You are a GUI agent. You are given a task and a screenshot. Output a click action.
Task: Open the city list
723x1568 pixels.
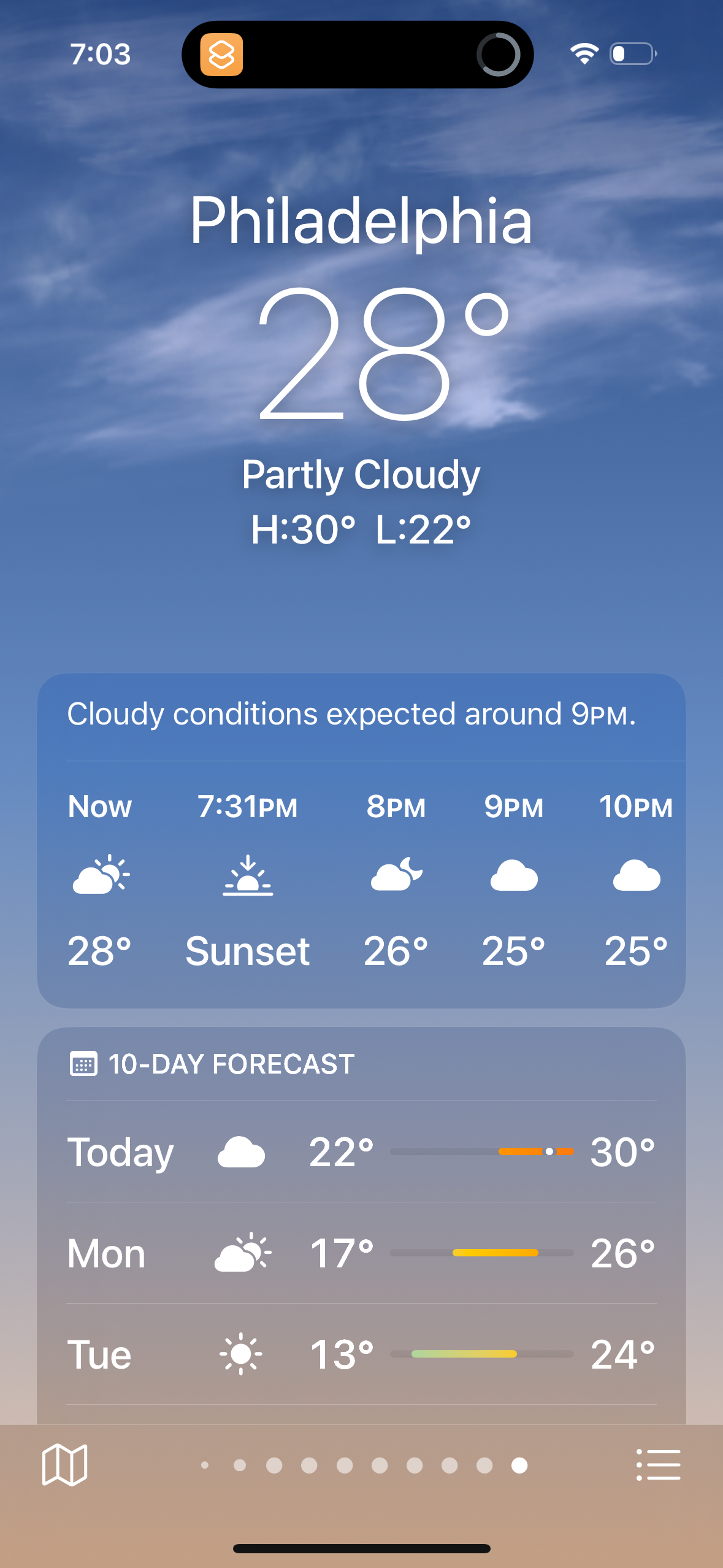(x=659, y=1465)
